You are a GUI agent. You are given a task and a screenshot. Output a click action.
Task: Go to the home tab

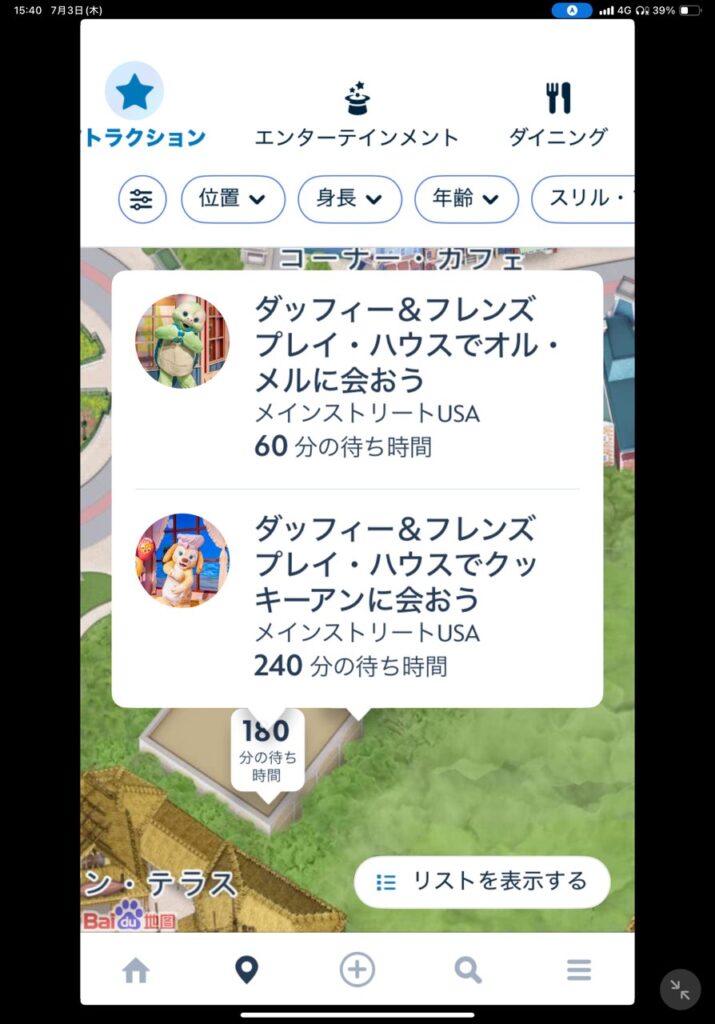[x=136, y=970]
